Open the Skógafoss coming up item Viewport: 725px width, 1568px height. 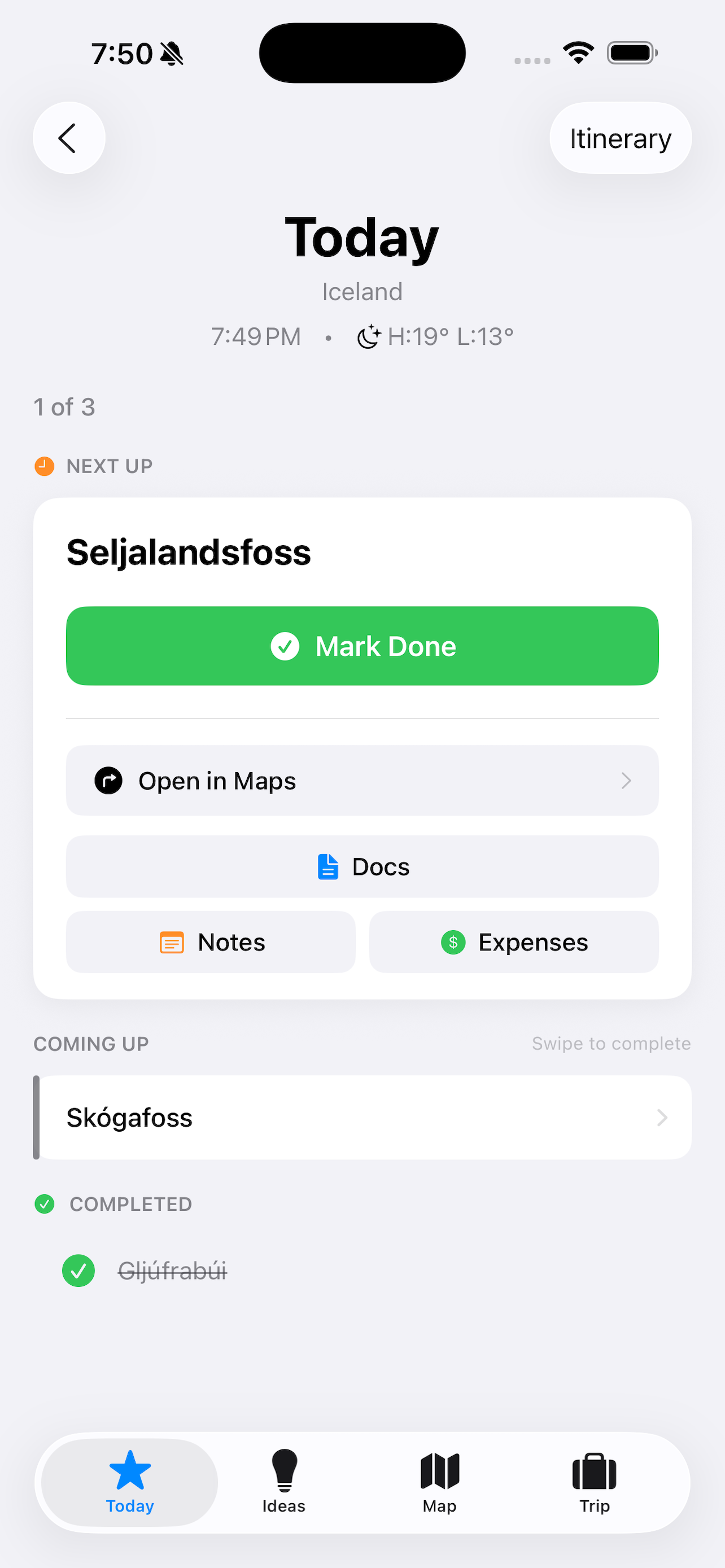click(x=362, y=1118)
